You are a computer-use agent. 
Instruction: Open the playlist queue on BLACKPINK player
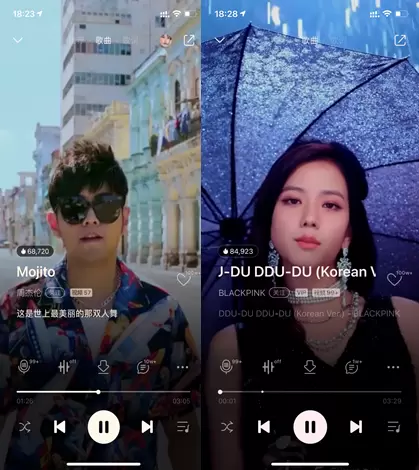[394, 427]
